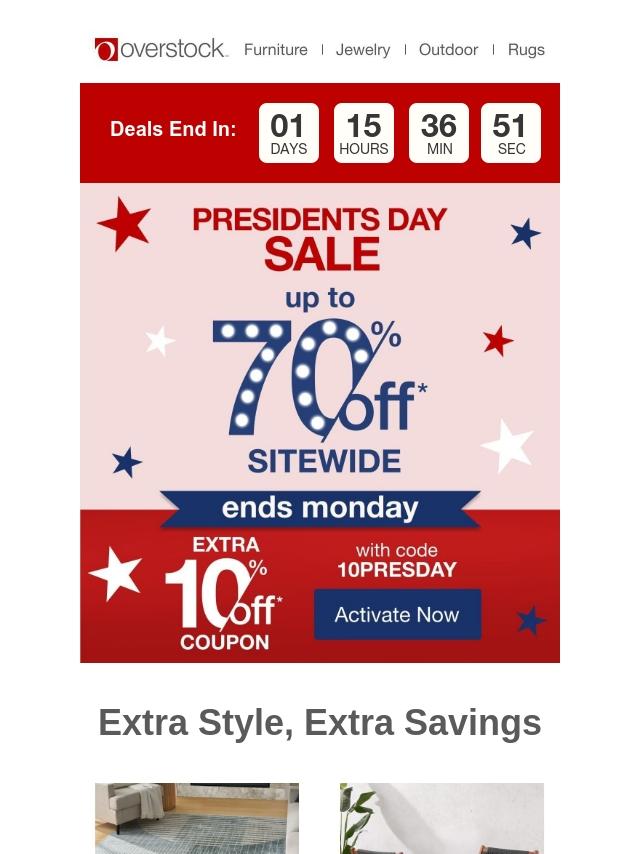This screenshot has height=854, width=640.
Task: Select the Rugs link
Action: pyautogui.click(x=526, y=49)
